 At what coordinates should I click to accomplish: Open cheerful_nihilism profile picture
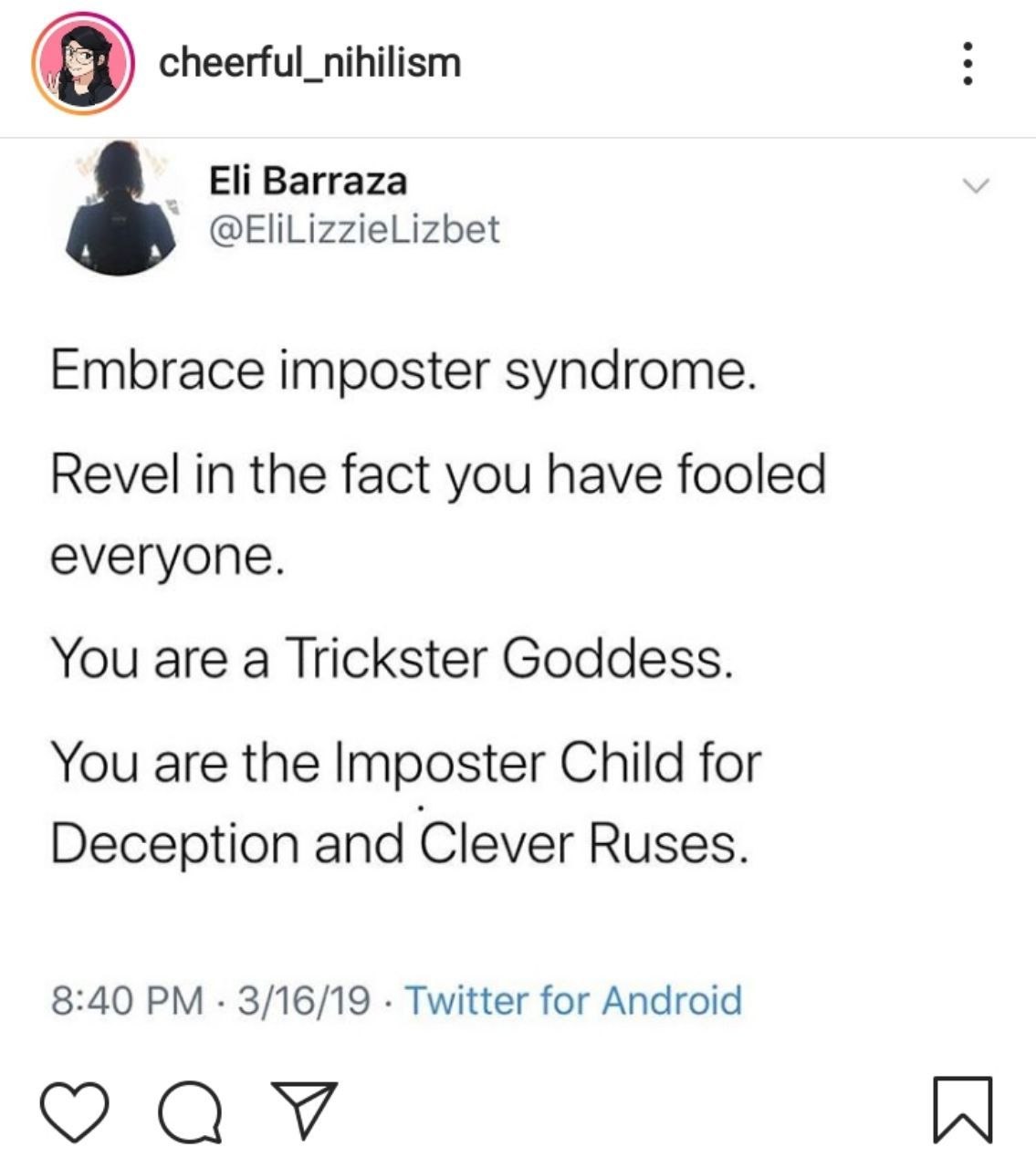tap(81, 63)
